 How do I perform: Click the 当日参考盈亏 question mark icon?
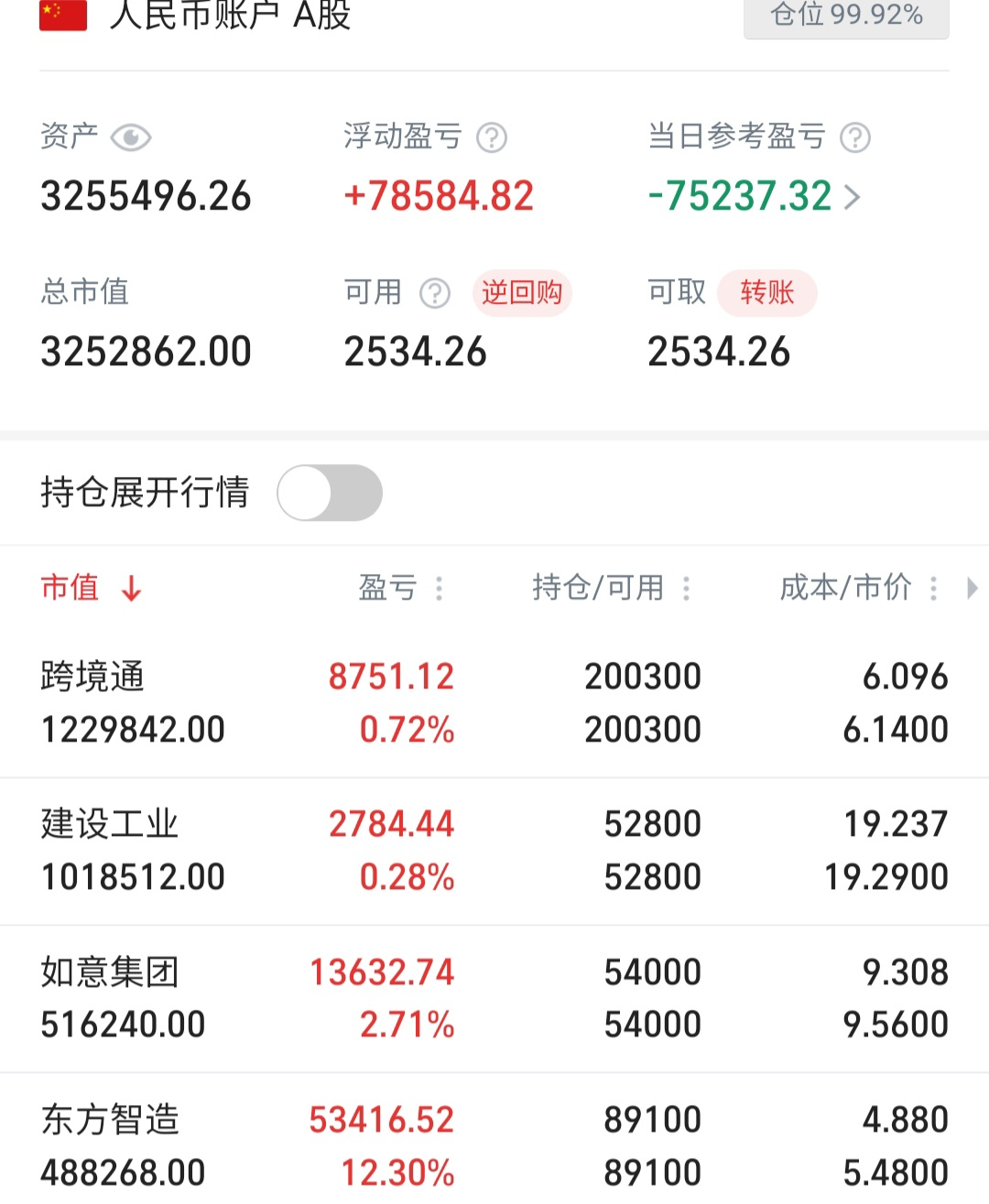[855, 136]
